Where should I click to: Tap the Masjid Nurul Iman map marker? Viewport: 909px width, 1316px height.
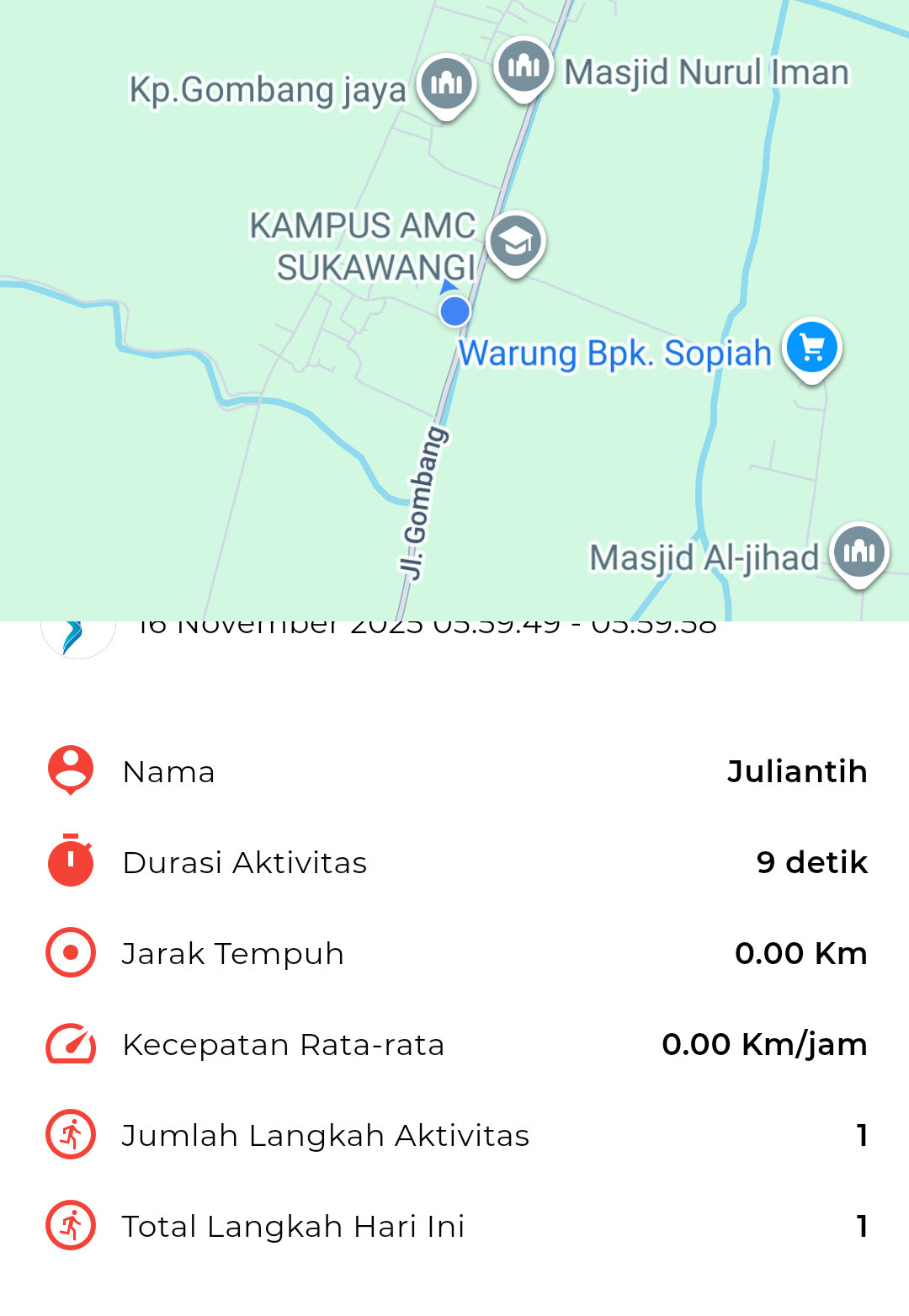[524, 67]
